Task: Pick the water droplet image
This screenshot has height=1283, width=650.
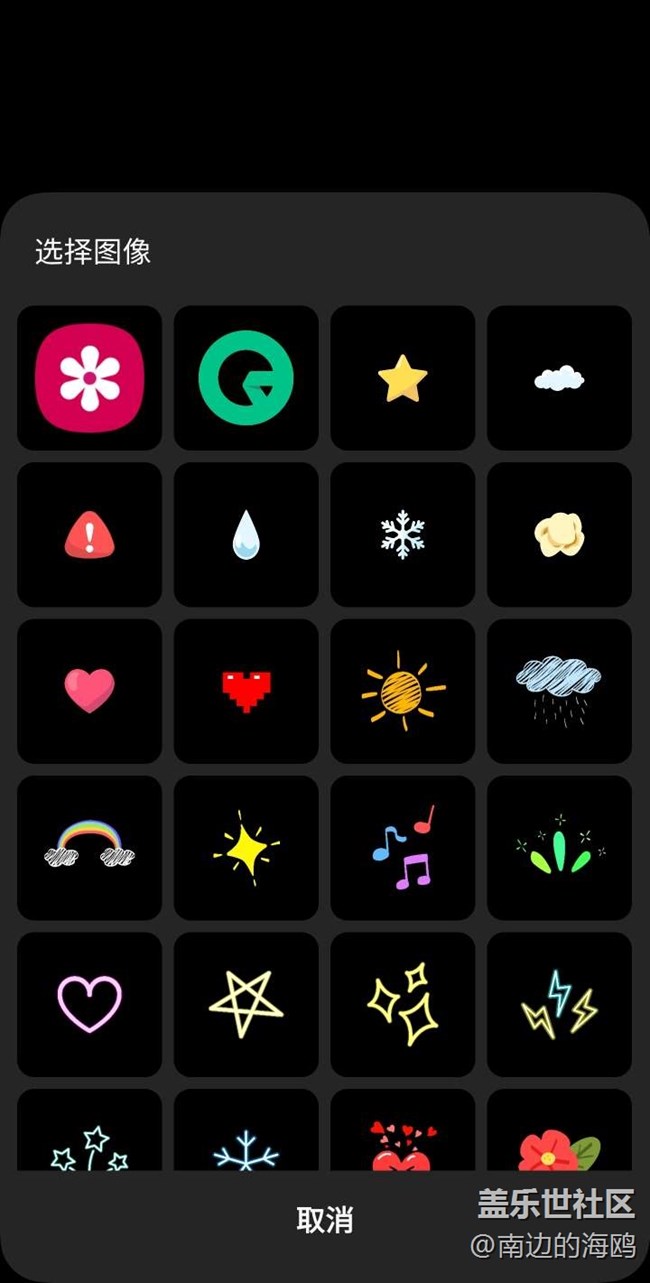Action: coord(246,535)
